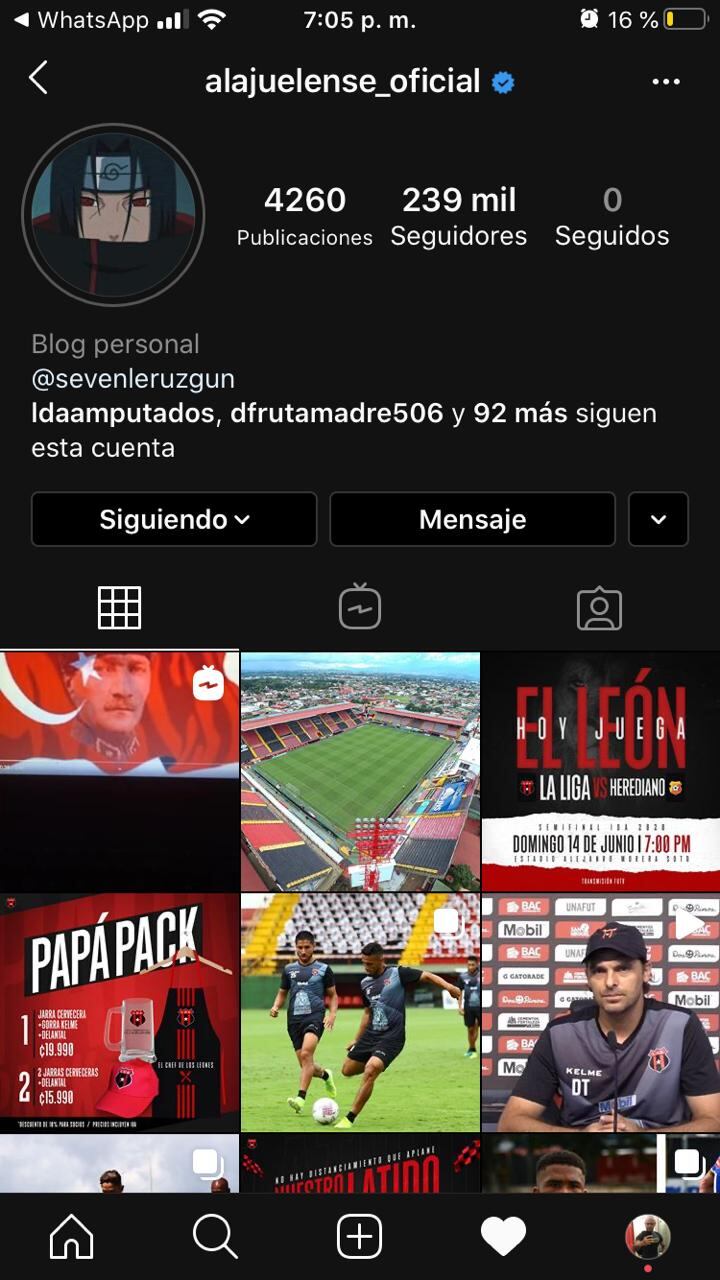Send a message with Mensaje button
Screen dimensions: 720x1280
click(x=472, y=519)
